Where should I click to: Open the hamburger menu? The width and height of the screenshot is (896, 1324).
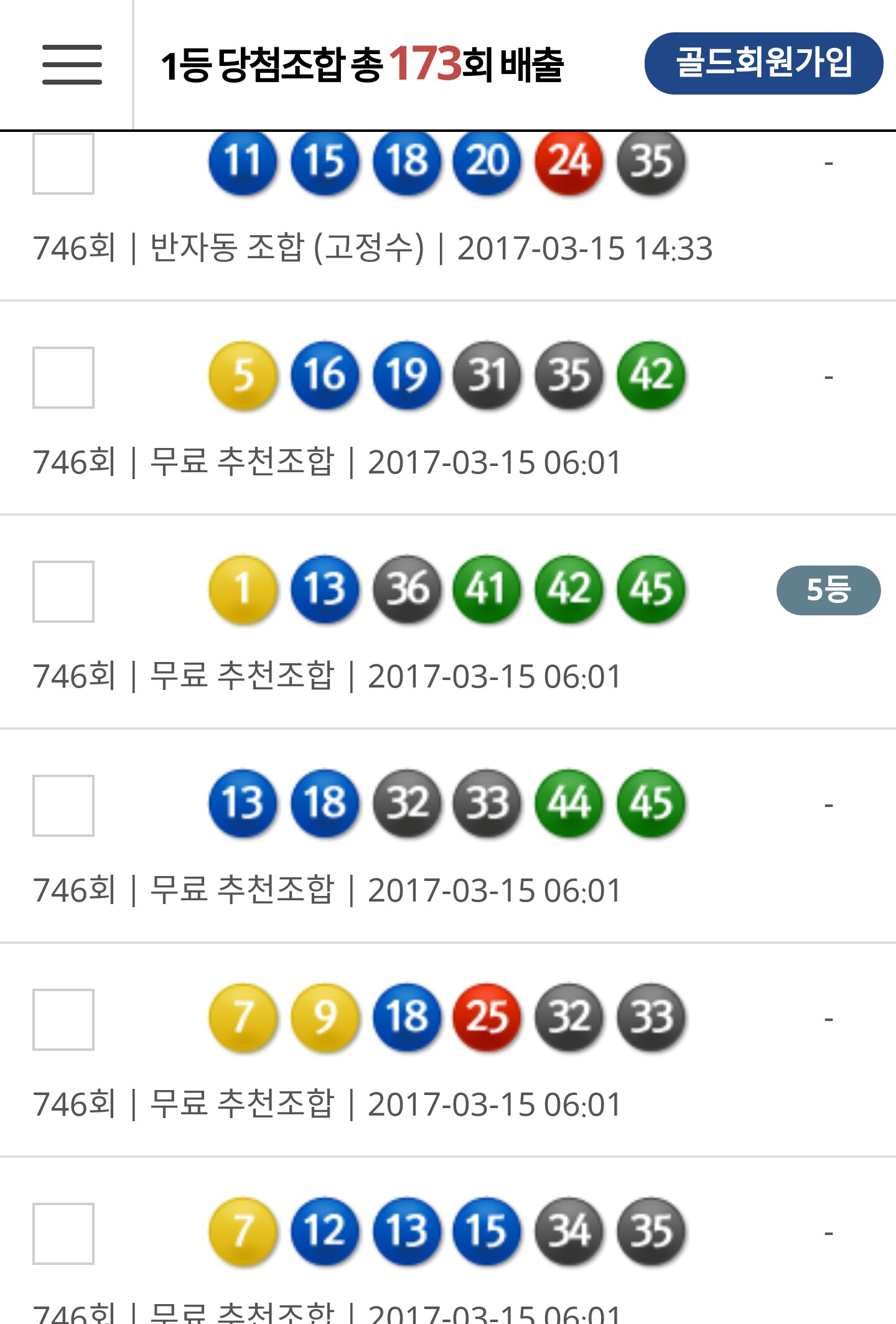pos(72,64)
